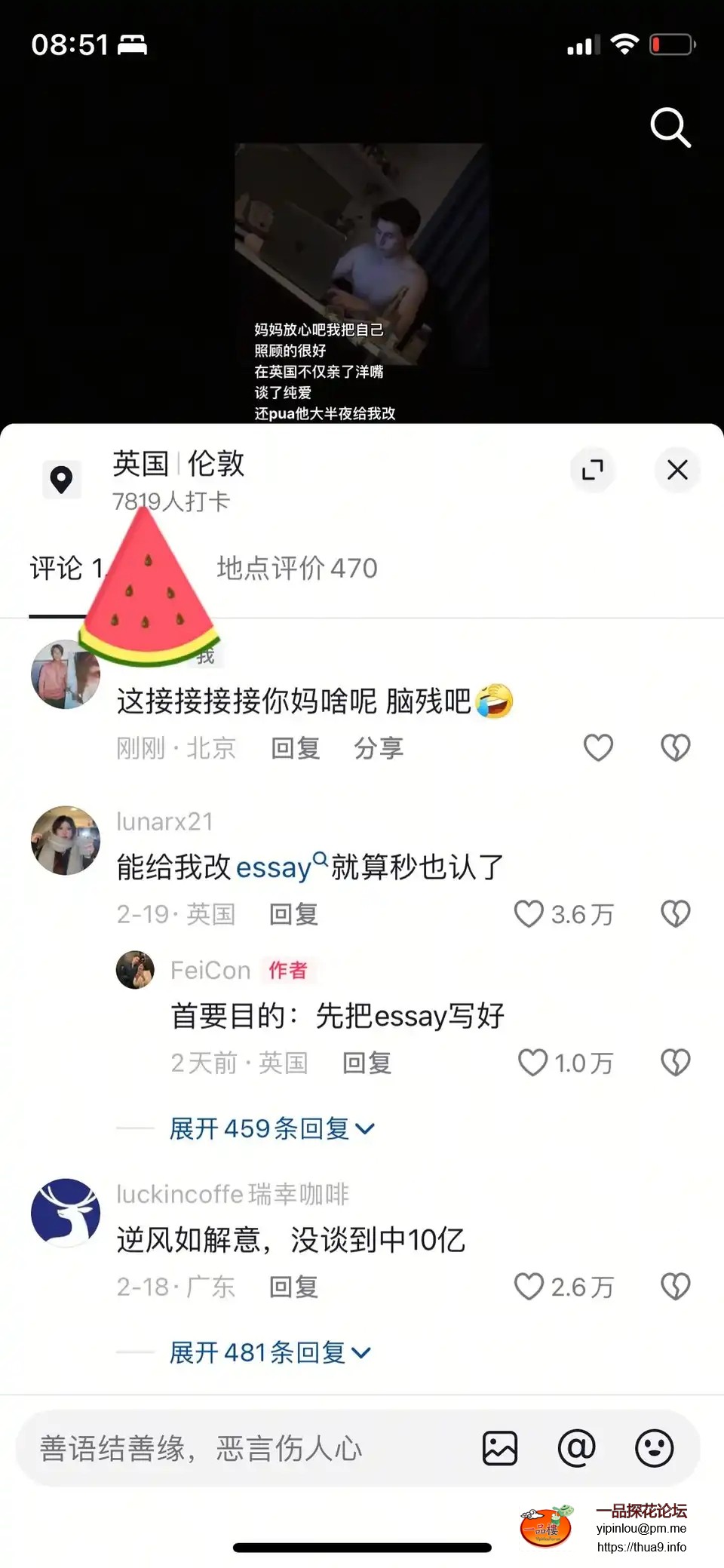Screen dimensions: 724x1568
Task: Reply to lunarx21's comment
Action: click(x=293, y=915)
